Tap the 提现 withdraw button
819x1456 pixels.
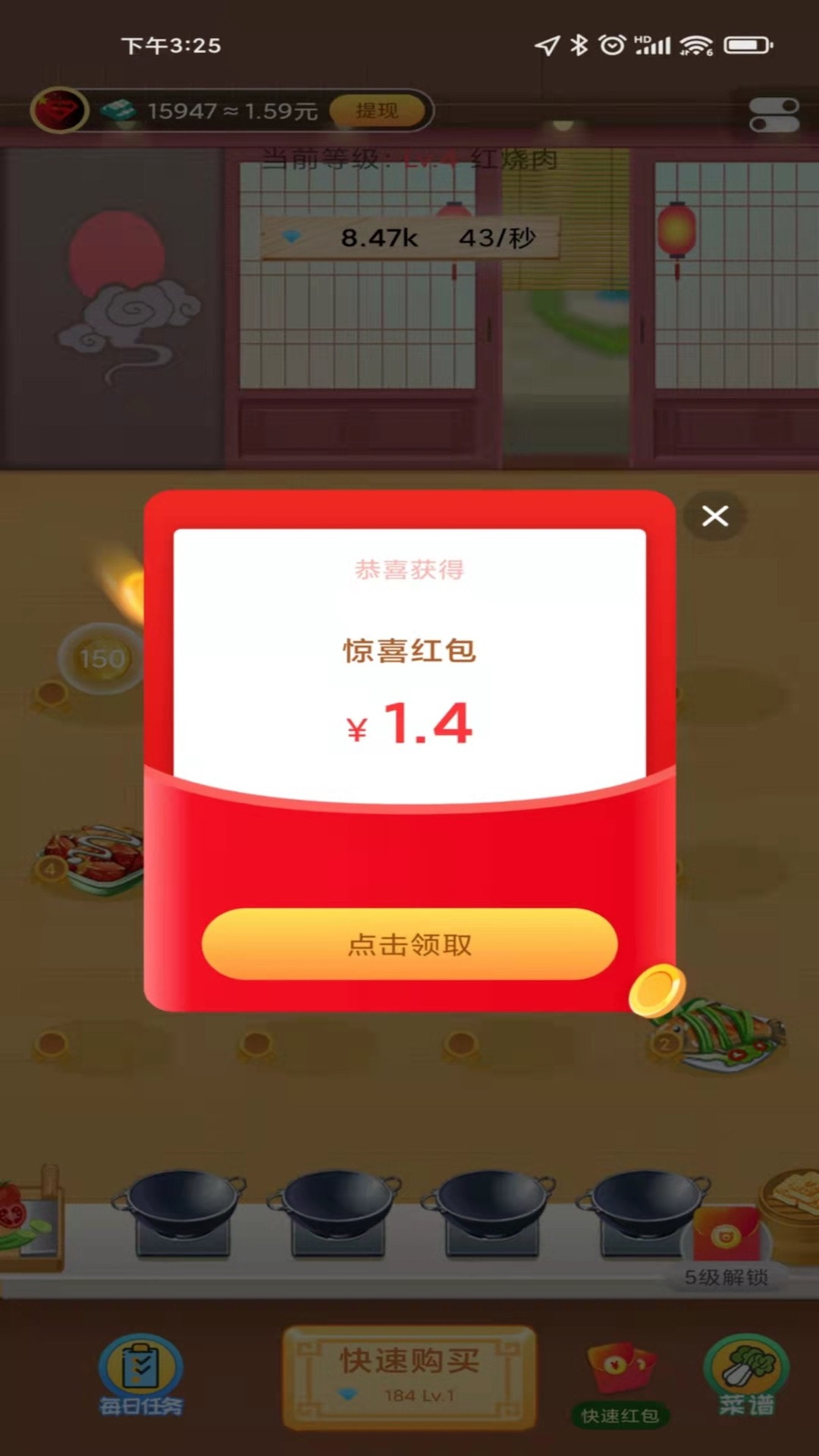pos(377,111)
